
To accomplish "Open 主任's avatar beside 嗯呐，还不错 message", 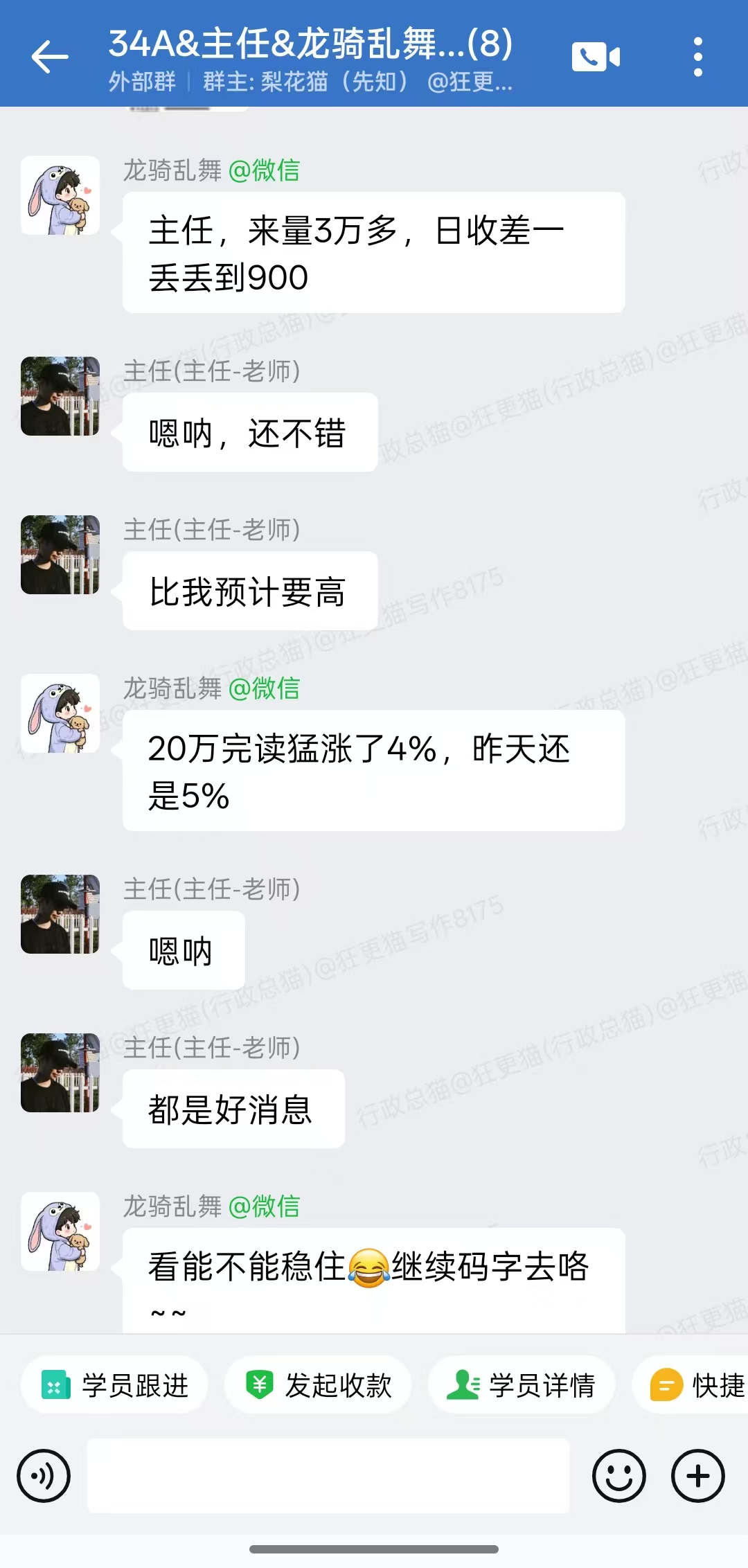I will tap(60, 396).
